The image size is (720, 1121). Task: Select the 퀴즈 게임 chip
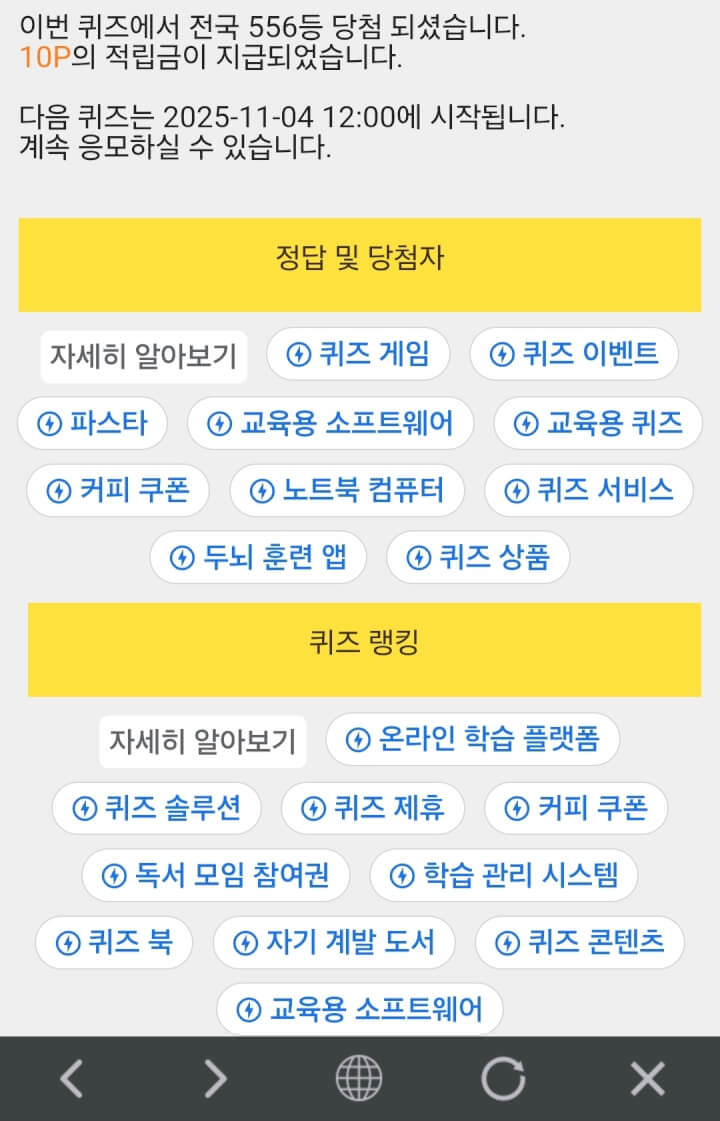[358, 354]
